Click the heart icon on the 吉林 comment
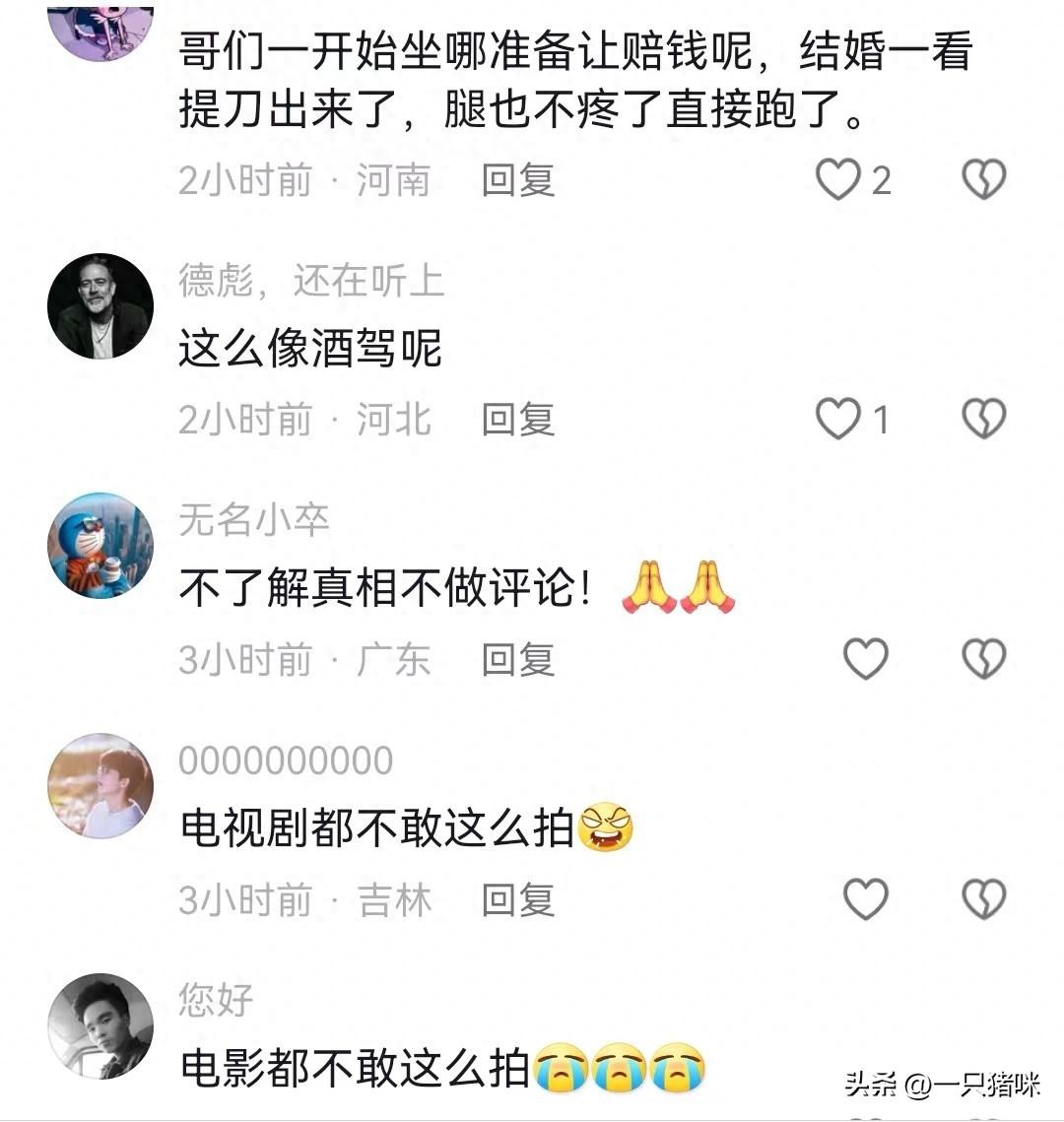 click(865, 899)
